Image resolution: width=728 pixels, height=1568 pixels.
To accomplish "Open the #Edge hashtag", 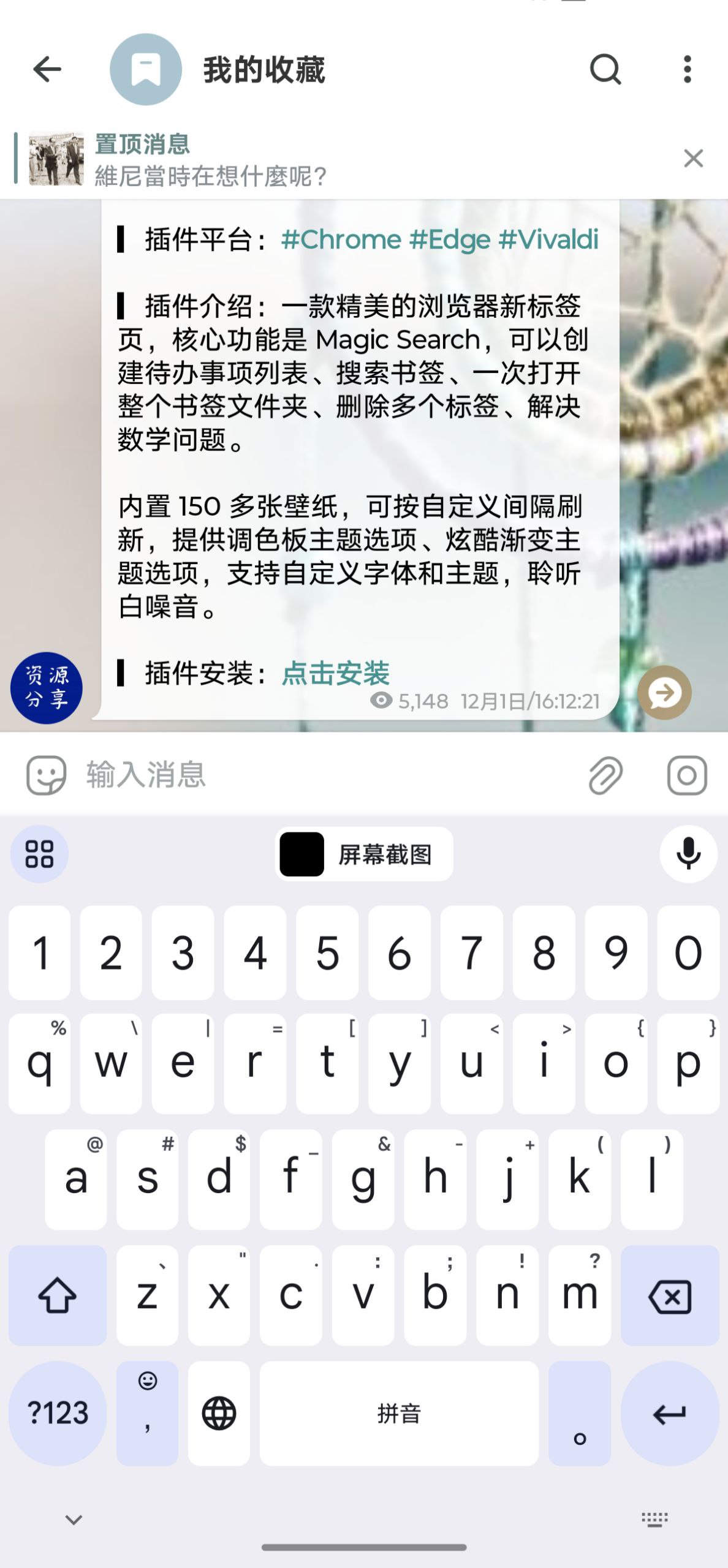I will point(450,239).
